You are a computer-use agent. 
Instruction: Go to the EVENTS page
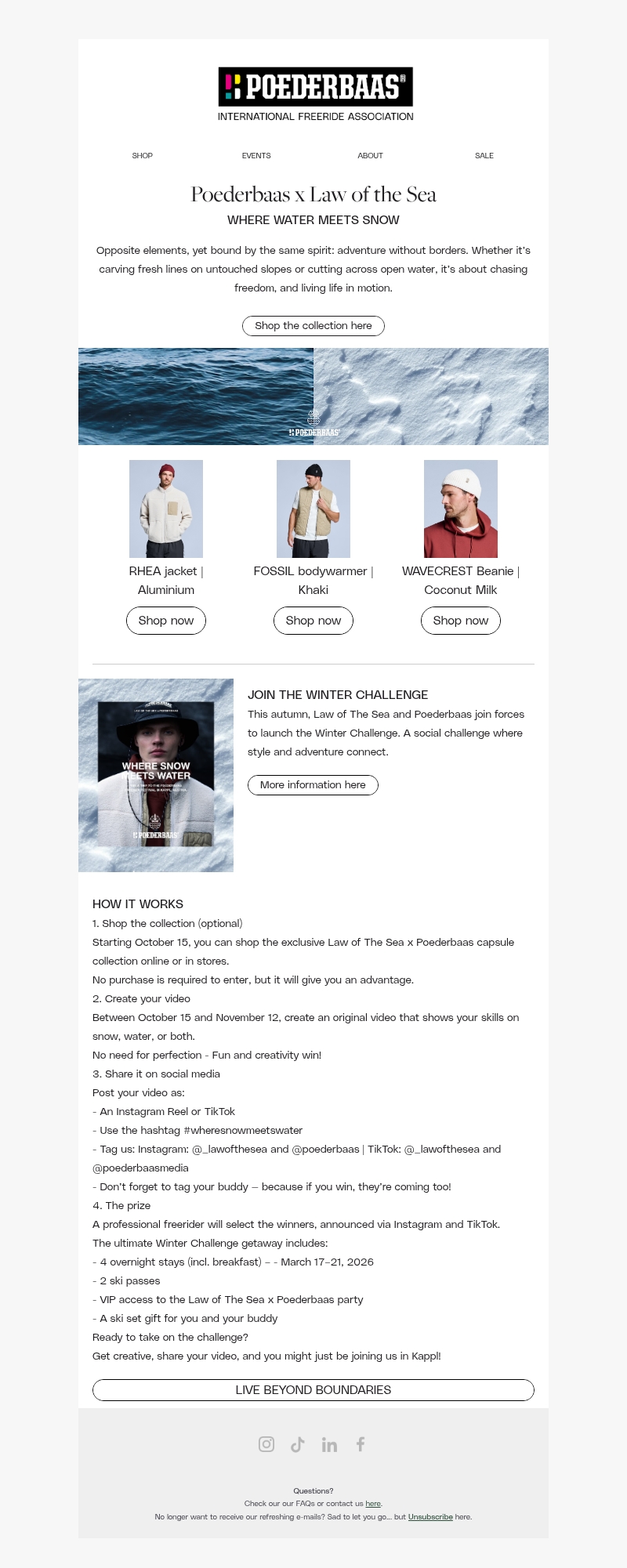256,156
